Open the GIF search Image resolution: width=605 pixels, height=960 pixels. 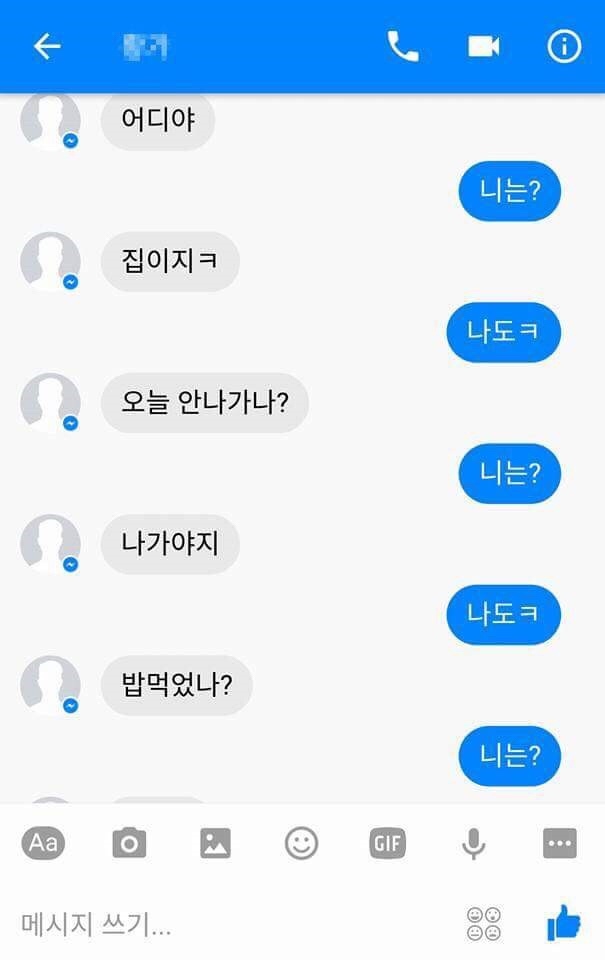point(387,844)
